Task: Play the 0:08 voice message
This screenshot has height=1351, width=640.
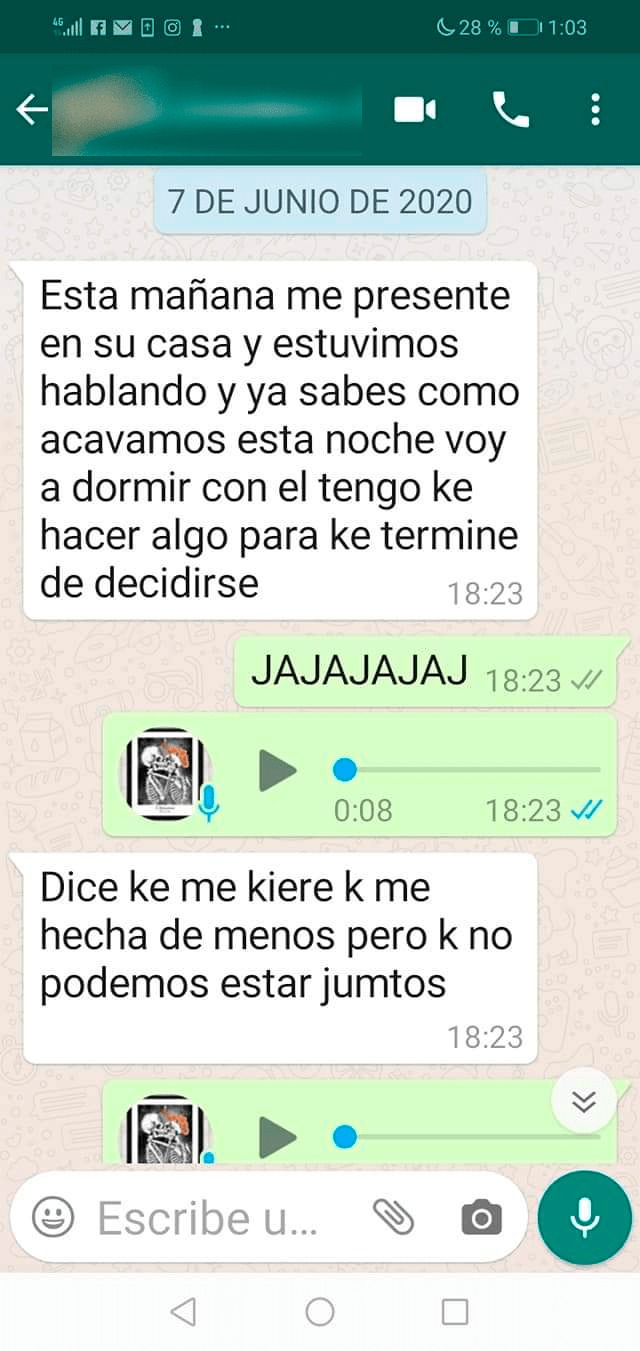Action: (277, 770)
